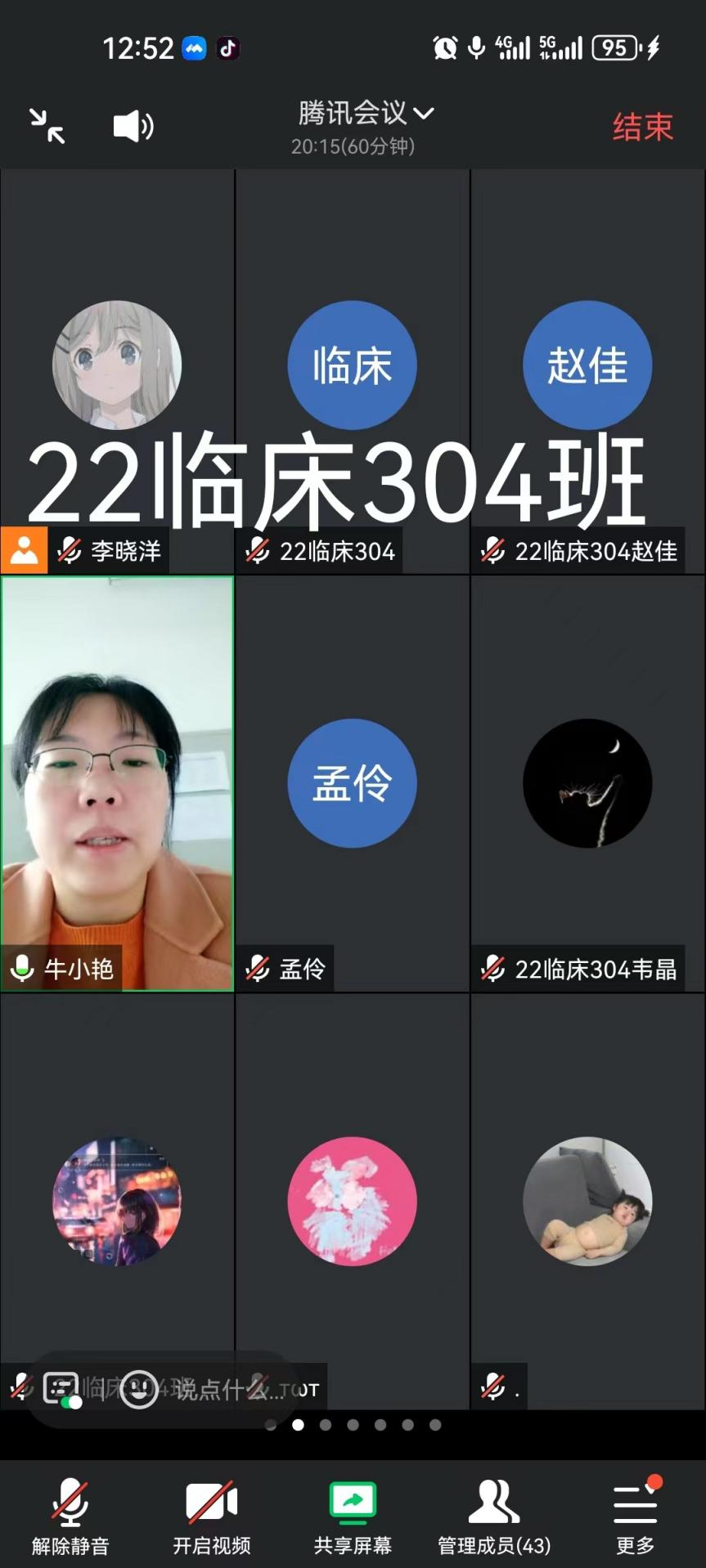
Task: Toggle the chat bubble display icon
Action: coord(62,1388)
